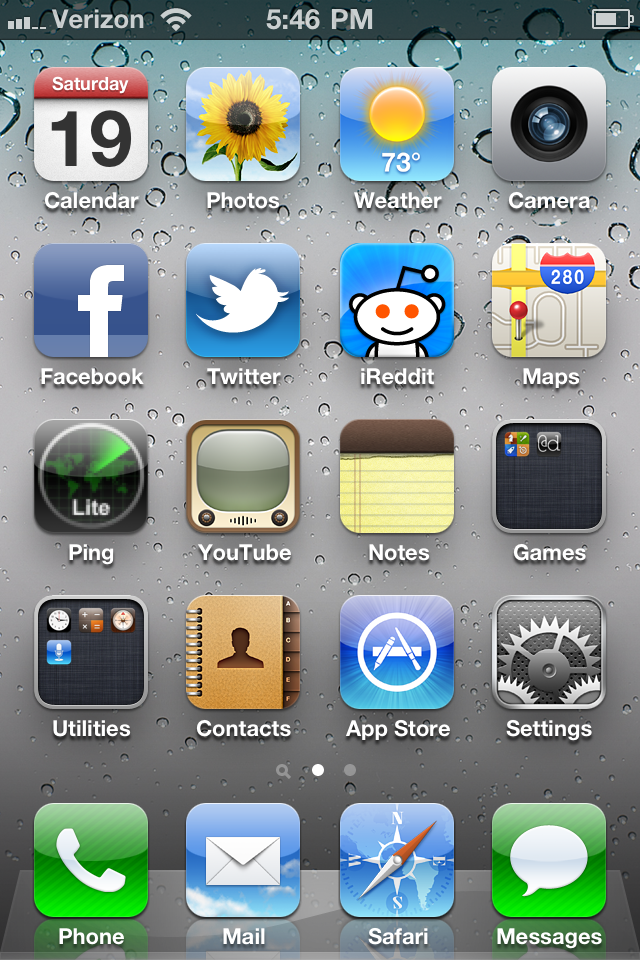Launch the Safari browser
The width and height of the screenshot is (640, 960).
(x=397, y=860)
